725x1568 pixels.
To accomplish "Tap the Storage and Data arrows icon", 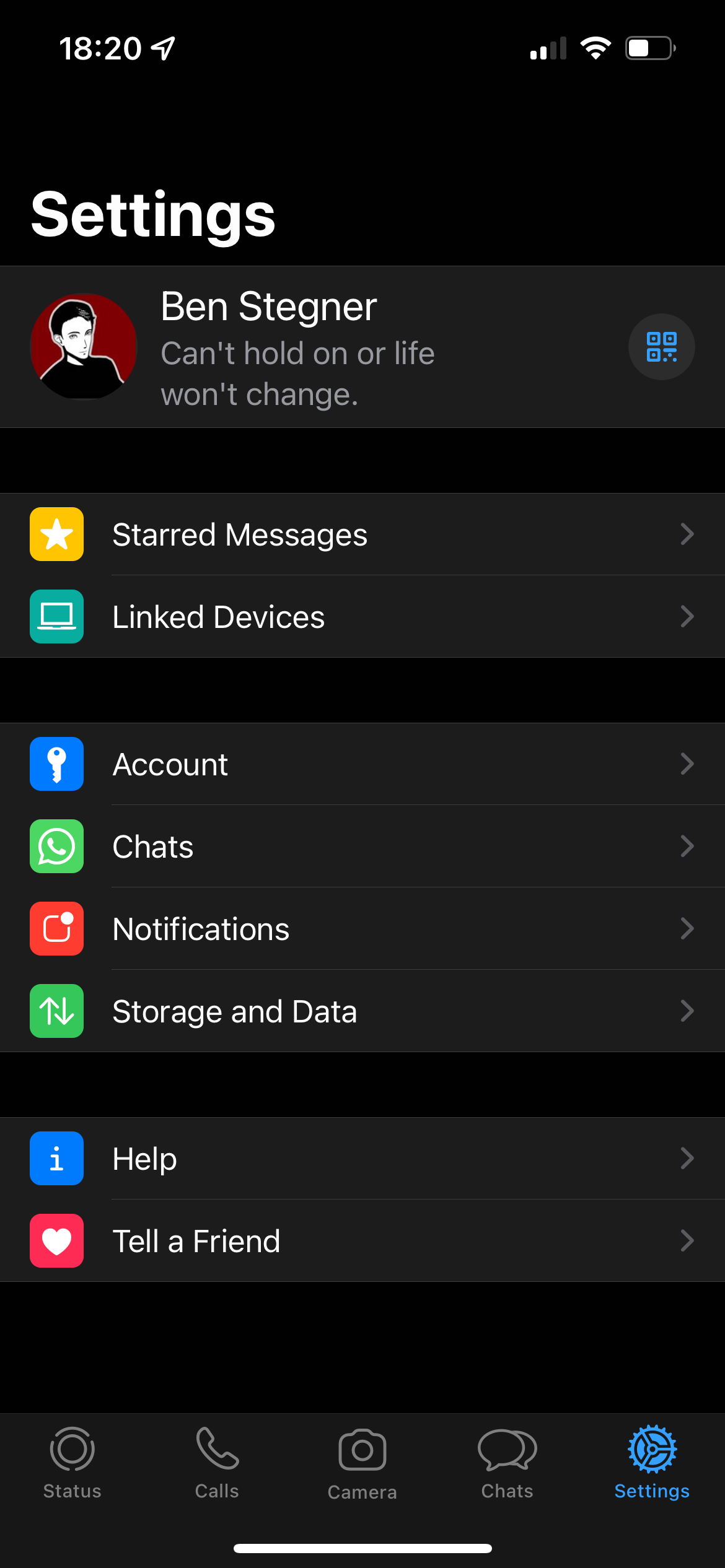I will tap(56, 1011).
